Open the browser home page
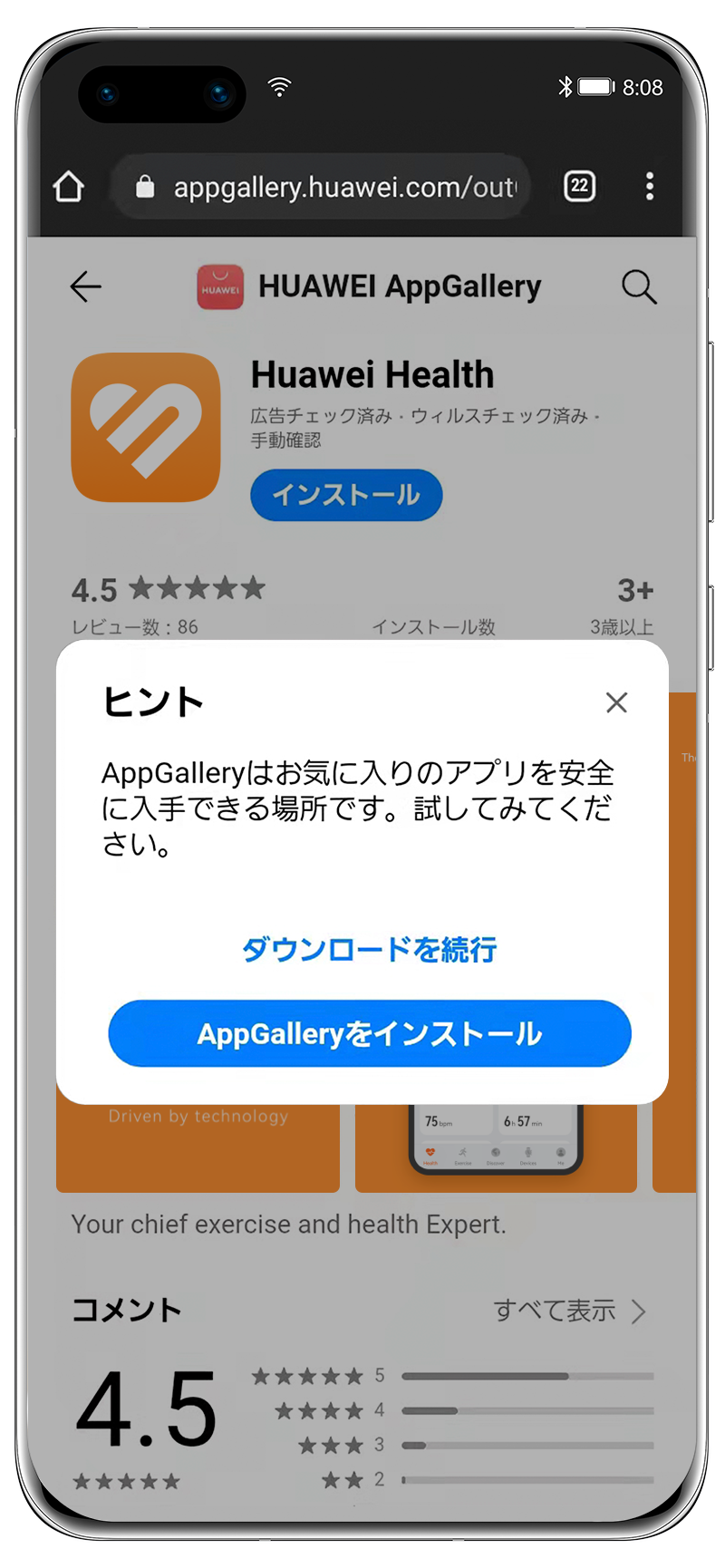This screenshot has height=1568, width=725. click(x=69, y=188)
